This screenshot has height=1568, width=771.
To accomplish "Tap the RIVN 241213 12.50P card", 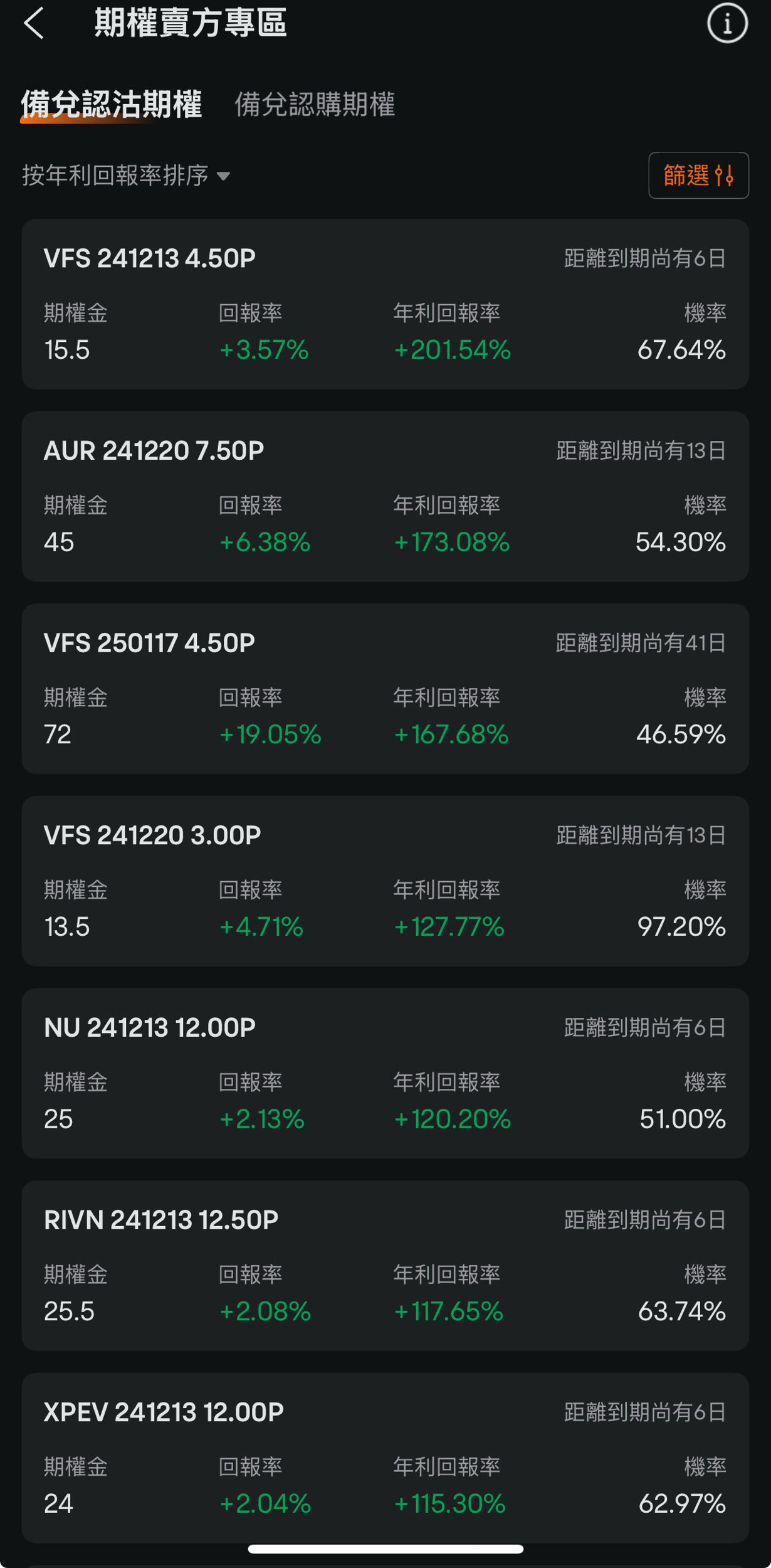I will tap(385, 1266).
